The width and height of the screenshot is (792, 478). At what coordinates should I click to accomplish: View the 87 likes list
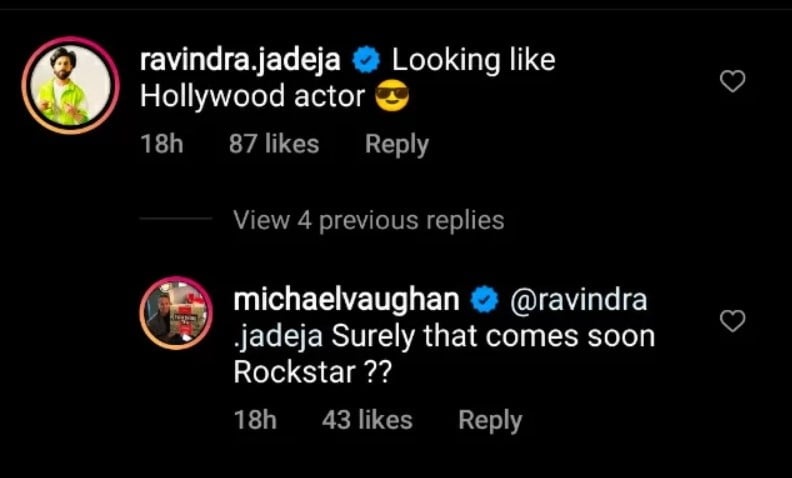(273, 144)
